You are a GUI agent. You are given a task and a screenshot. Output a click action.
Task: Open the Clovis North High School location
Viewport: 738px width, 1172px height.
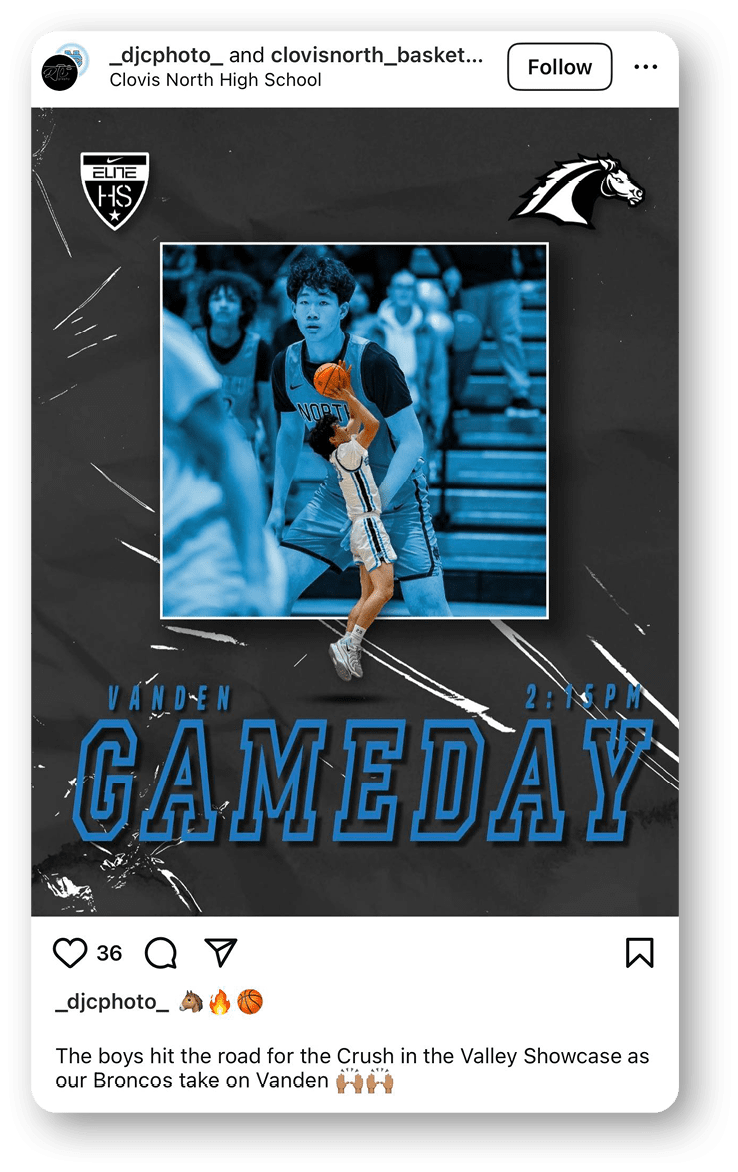click(215, 80)
